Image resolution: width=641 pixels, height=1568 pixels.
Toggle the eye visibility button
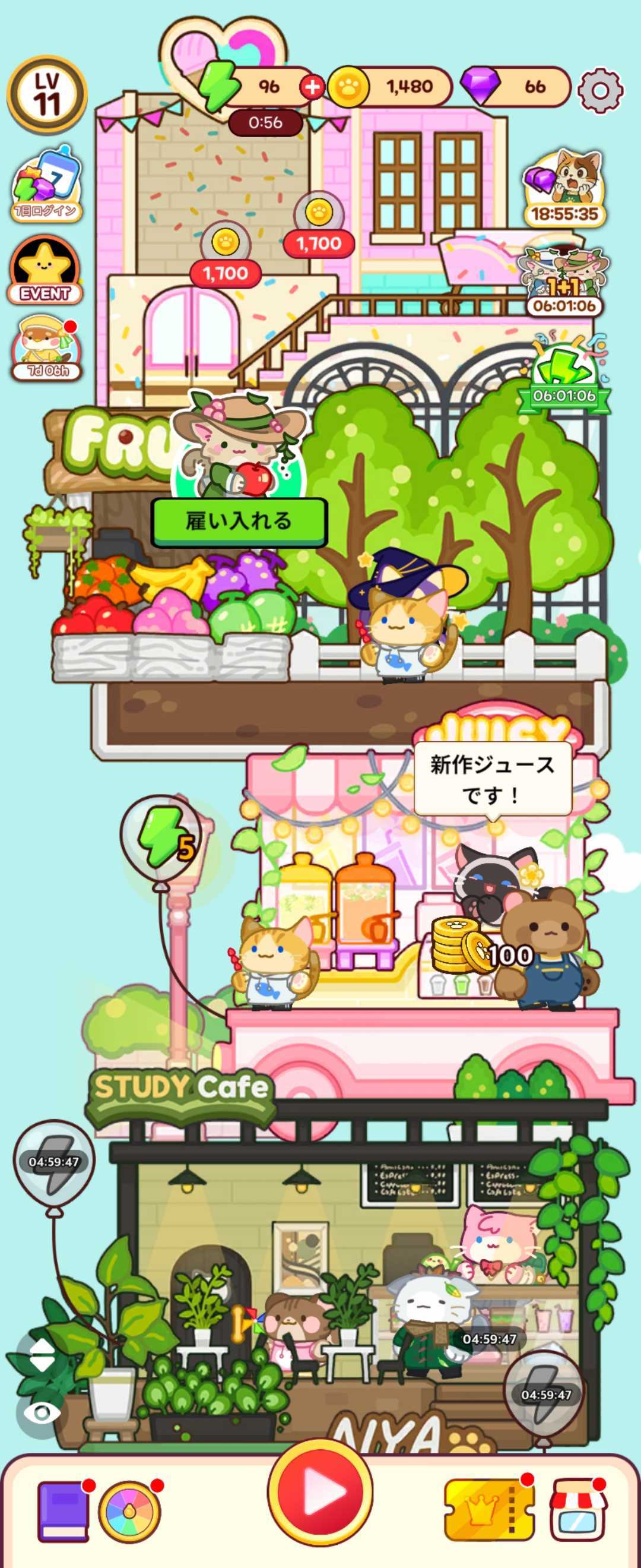click(x=42, y=1414)
